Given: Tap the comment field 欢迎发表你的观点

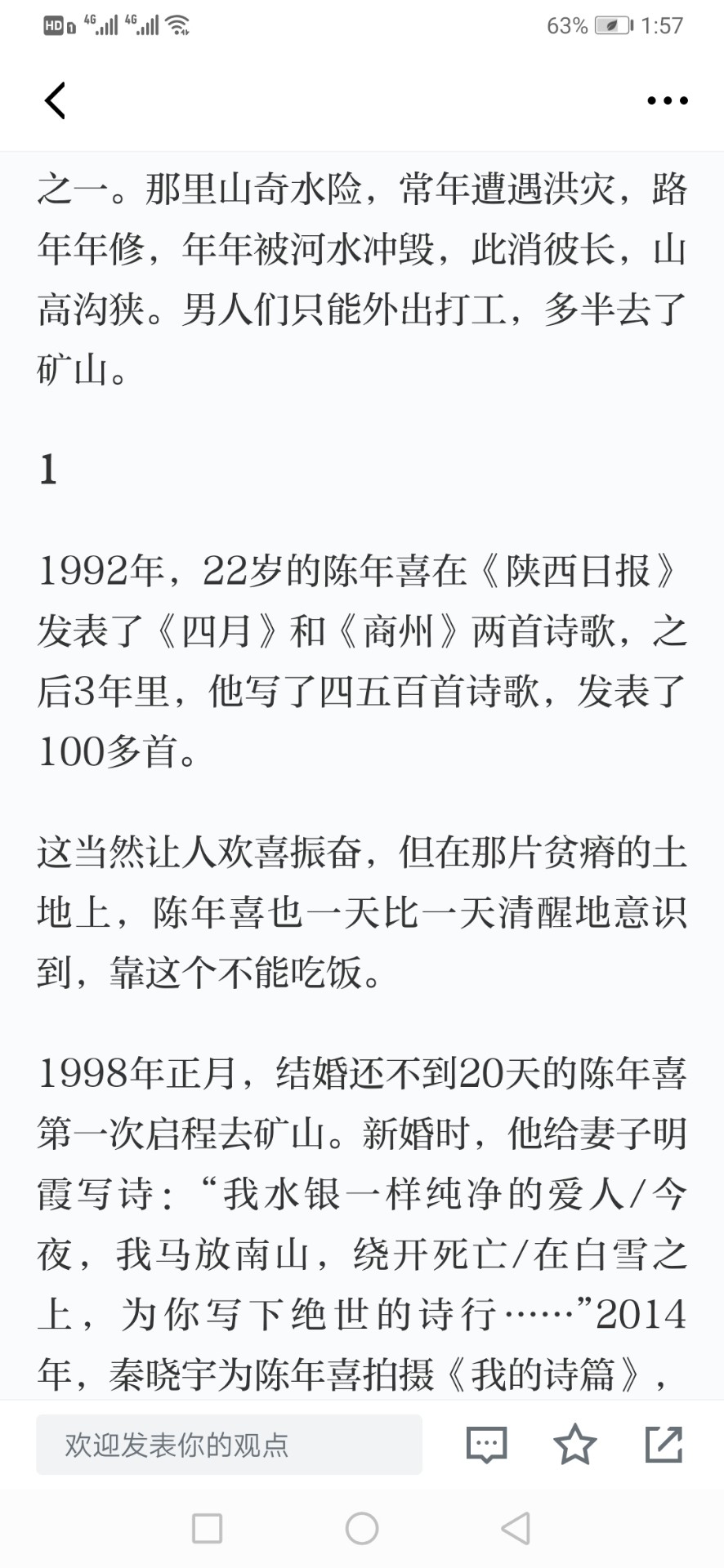Looking at the screenshot, I should click(229, 1445).
